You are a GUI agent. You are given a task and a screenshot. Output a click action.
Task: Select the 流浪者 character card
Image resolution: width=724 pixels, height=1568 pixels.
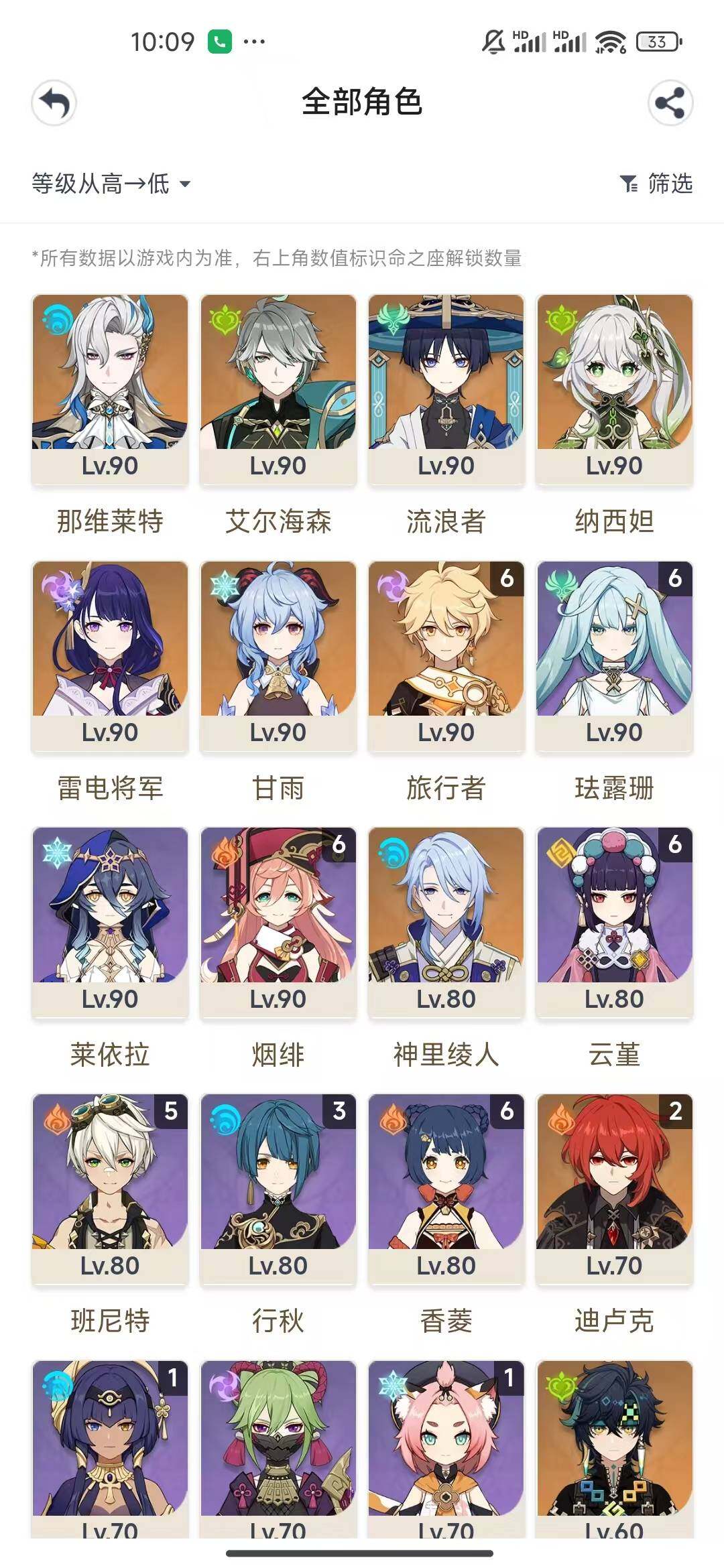click(446, 389)
